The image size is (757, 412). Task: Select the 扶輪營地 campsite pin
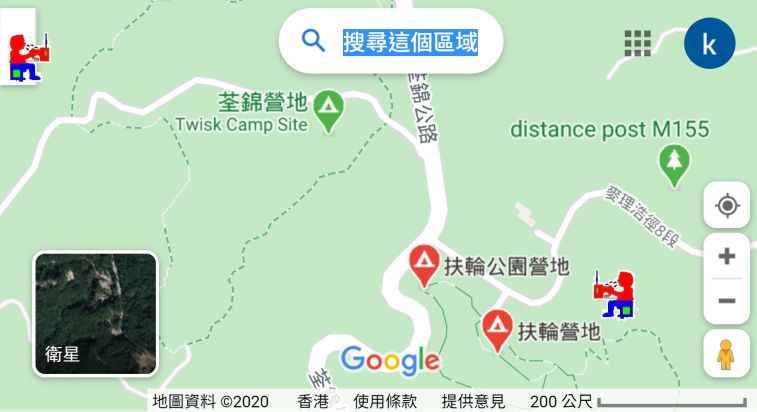[496, 328]
